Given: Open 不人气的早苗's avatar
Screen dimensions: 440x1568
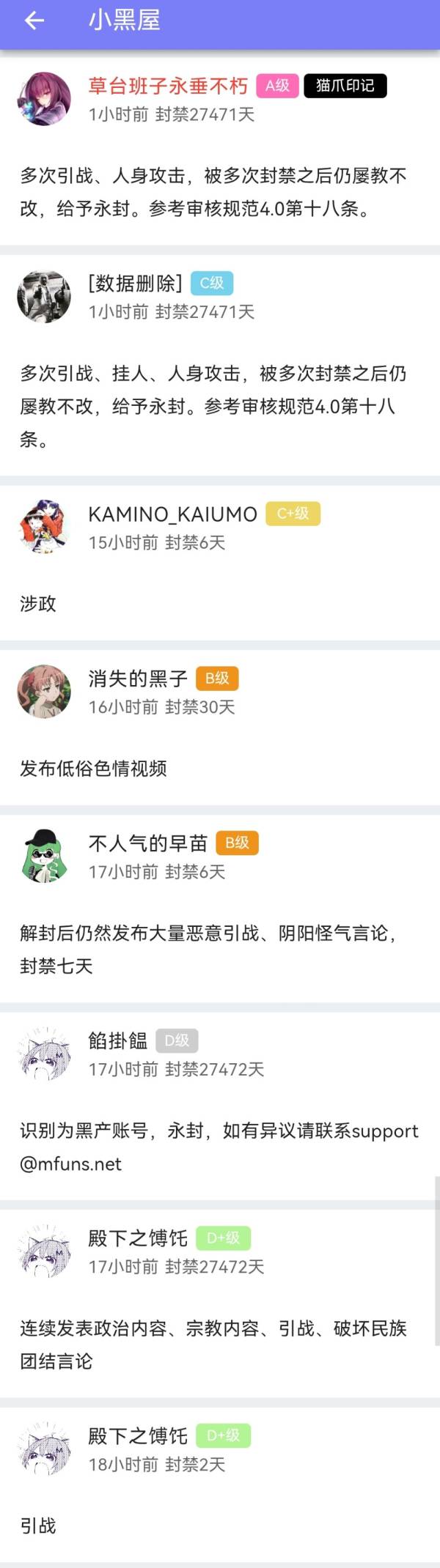Looking at the screenshot, I should 44,857.
